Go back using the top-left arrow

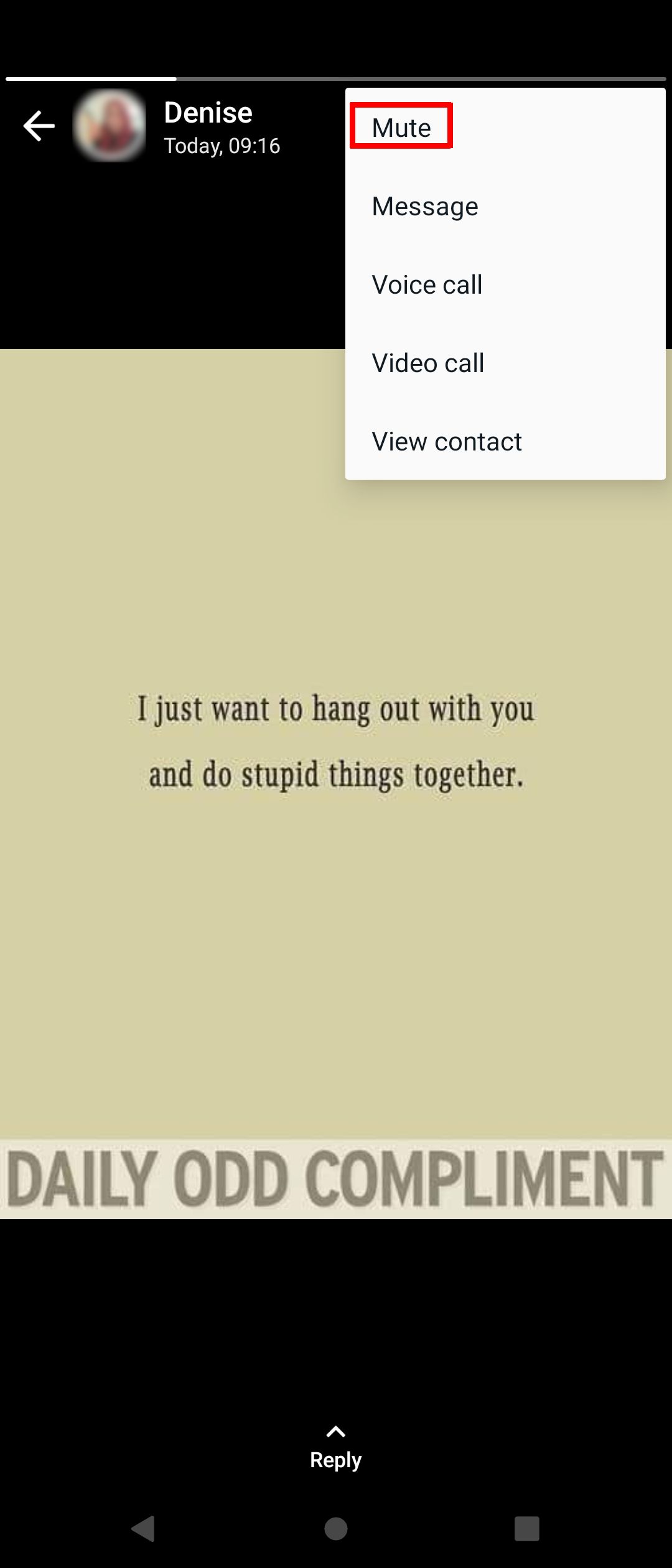pyautogui.click(x=39, y=125)
